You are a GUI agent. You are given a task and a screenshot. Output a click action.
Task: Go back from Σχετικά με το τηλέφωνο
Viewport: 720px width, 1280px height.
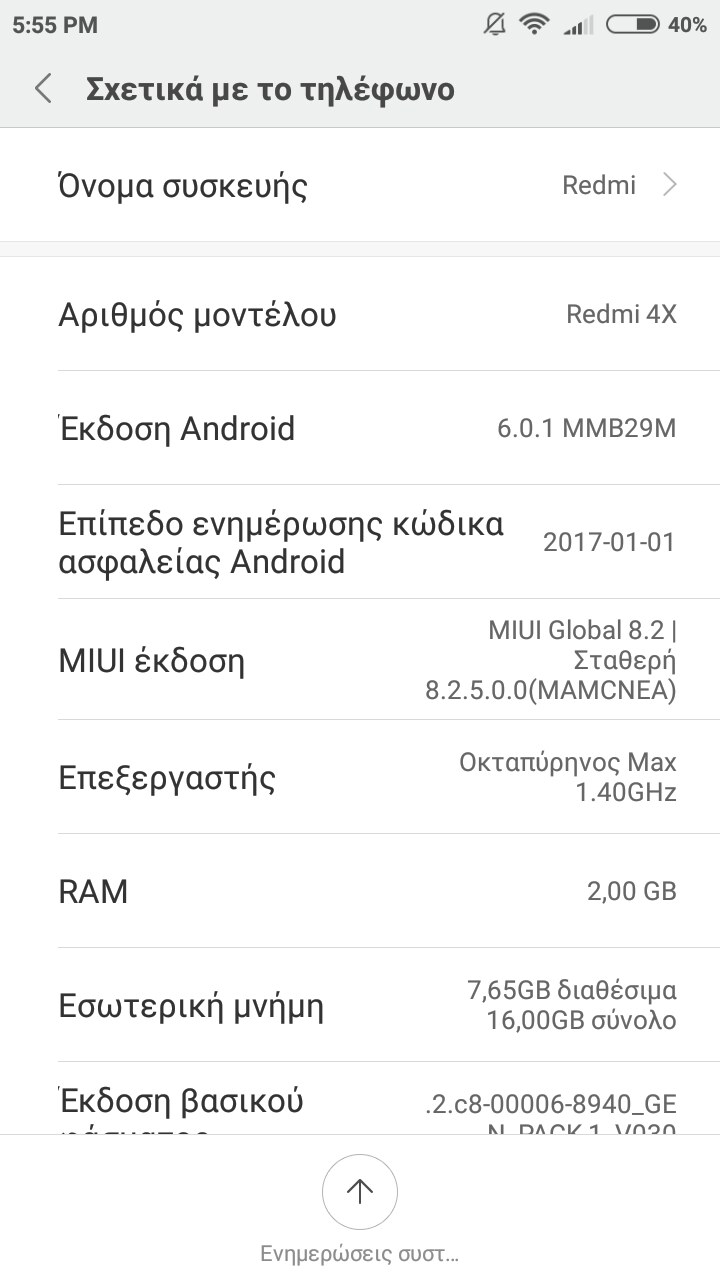coord(43,89)
